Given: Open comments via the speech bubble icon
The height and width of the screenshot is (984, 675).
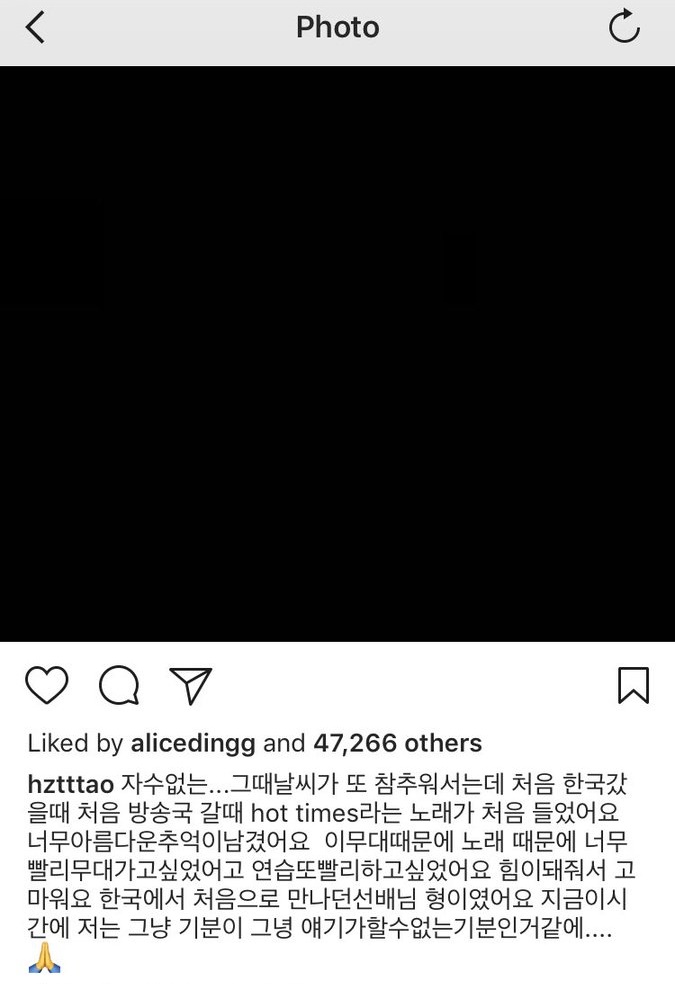Looking at the screenshot, I should click(119, 686).
